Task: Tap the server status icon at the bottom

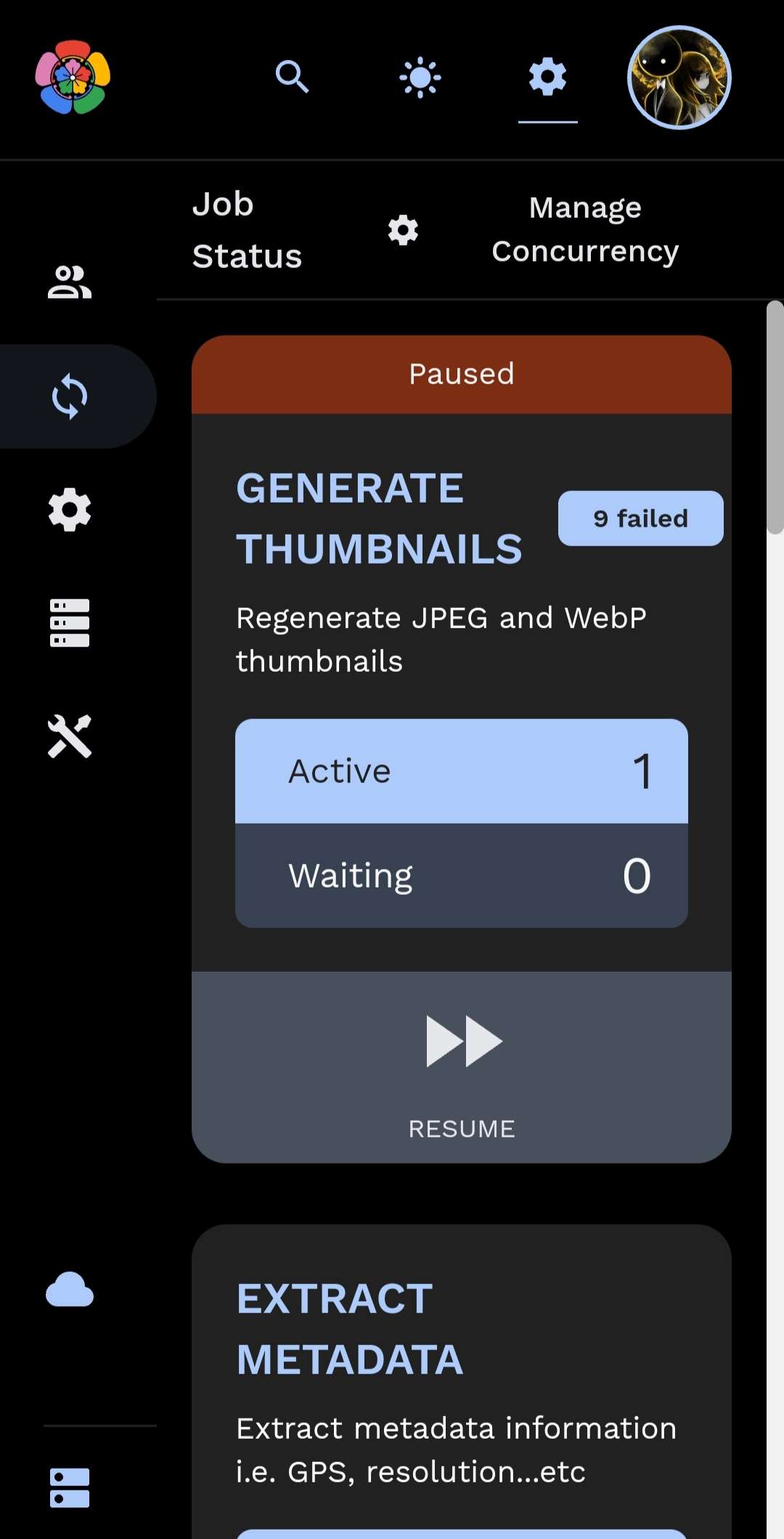Action: click(70, 1487)
